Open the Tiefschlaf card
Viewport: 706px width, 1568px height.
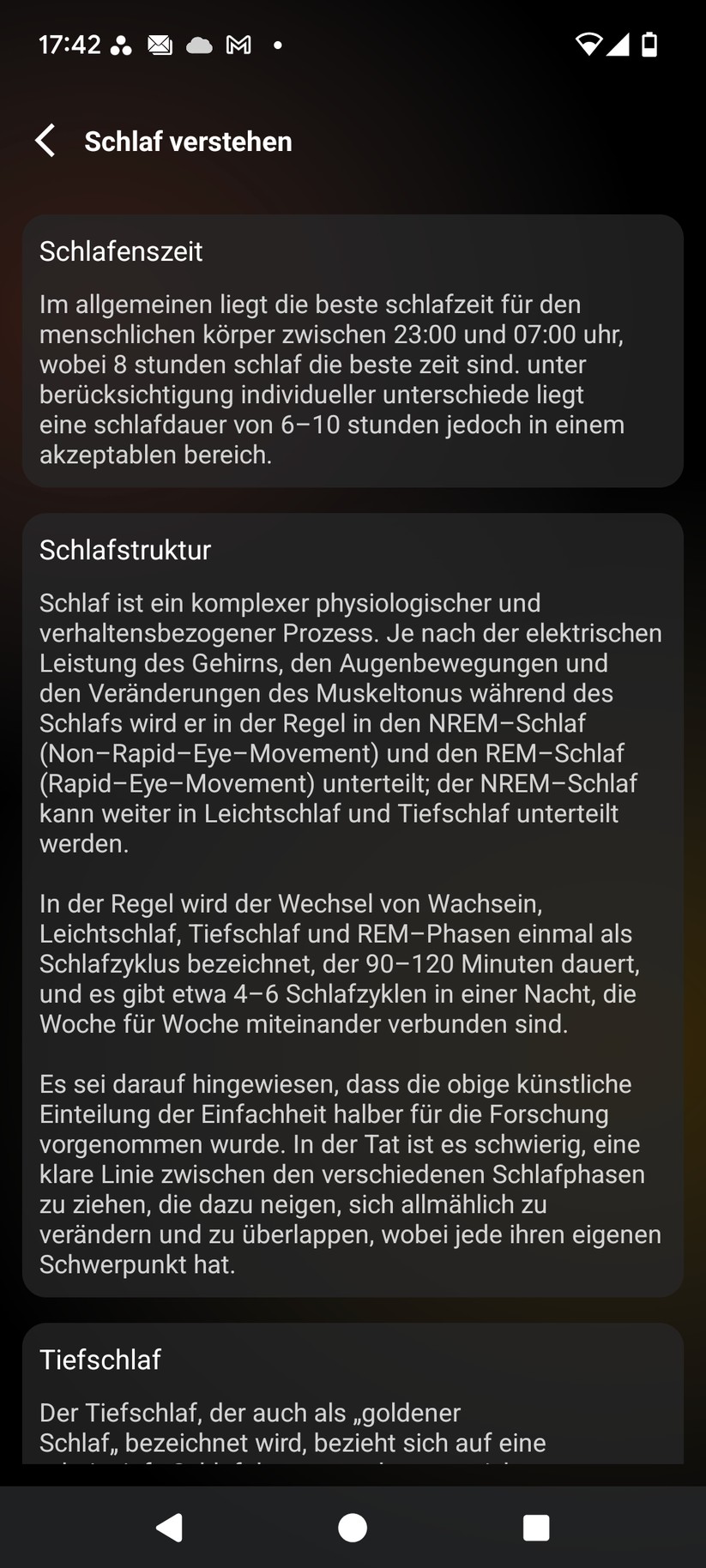(353, 1390)
